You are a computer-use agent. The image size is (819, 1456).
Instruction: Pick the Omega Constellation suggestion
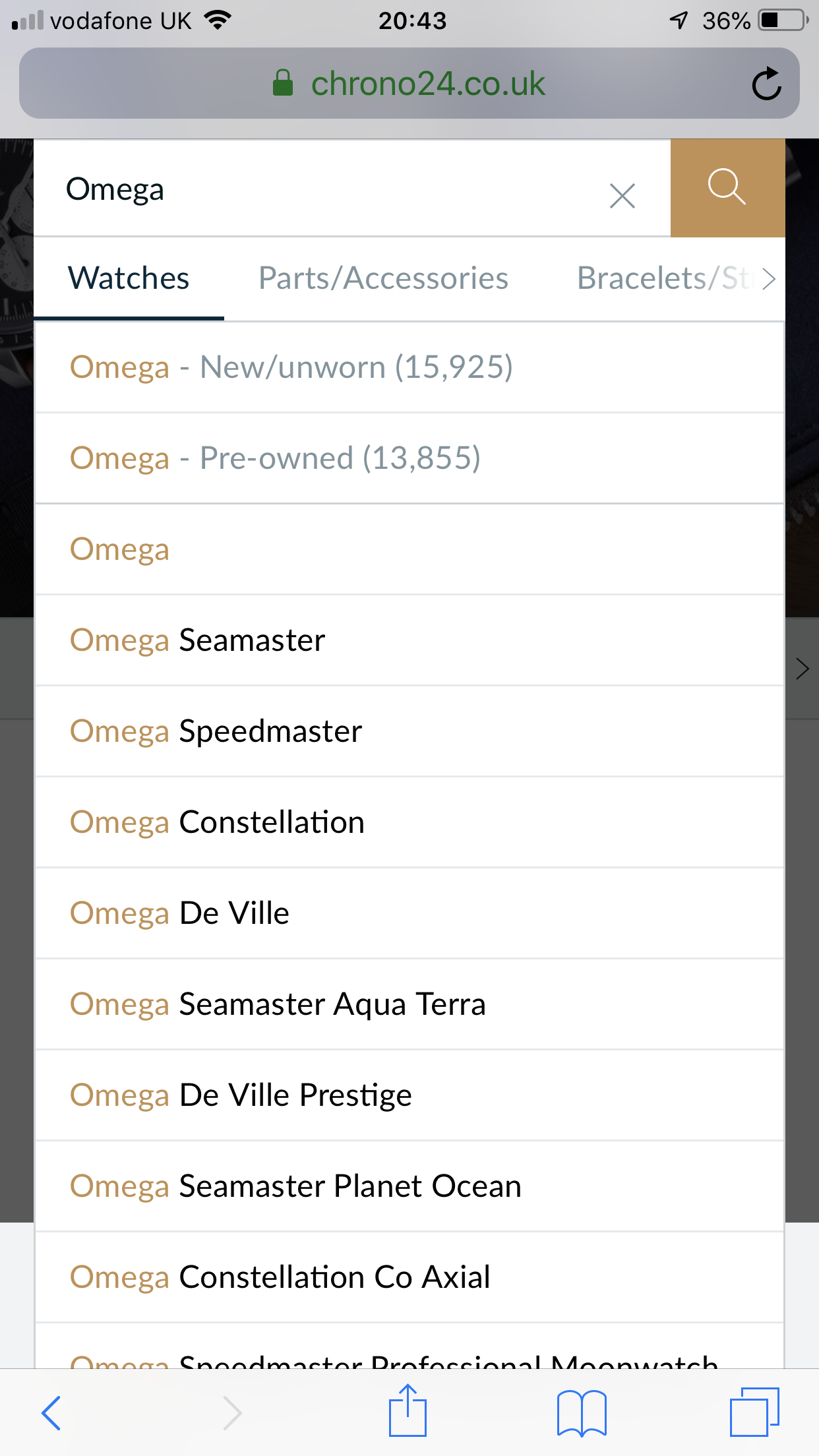218,822
